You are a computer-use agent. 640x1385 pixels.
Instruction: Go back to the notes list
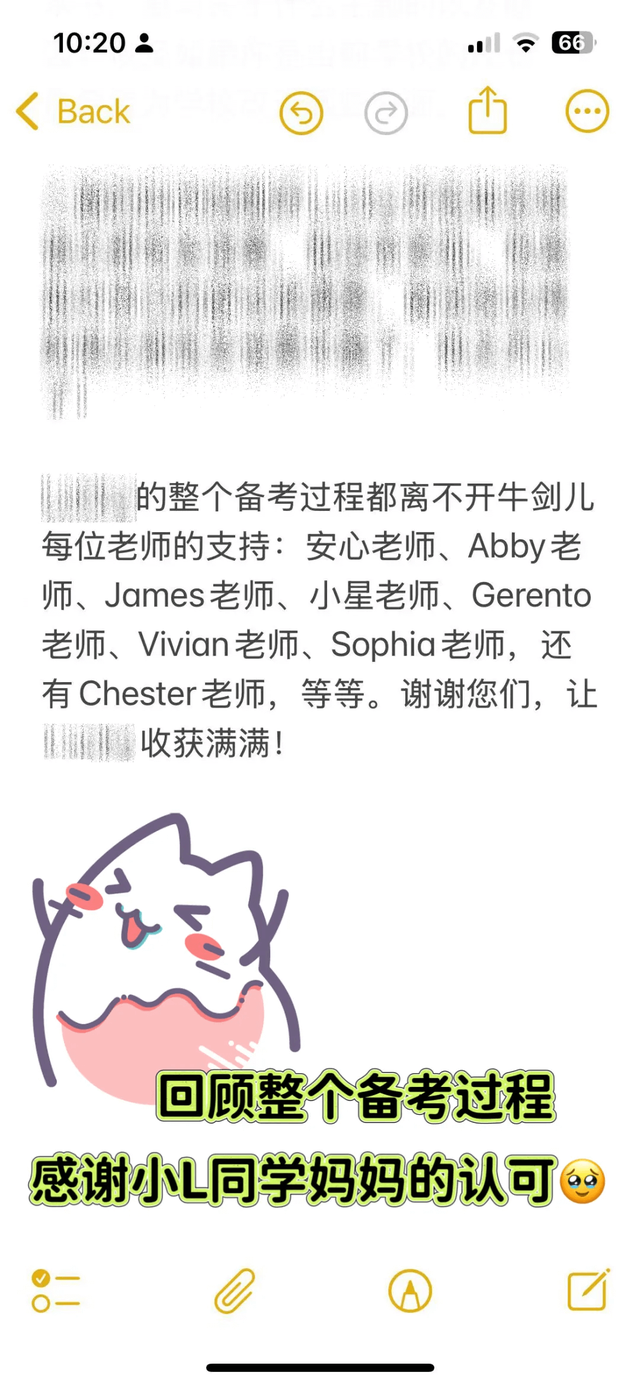pyautogui.click(x=73, y=112)
